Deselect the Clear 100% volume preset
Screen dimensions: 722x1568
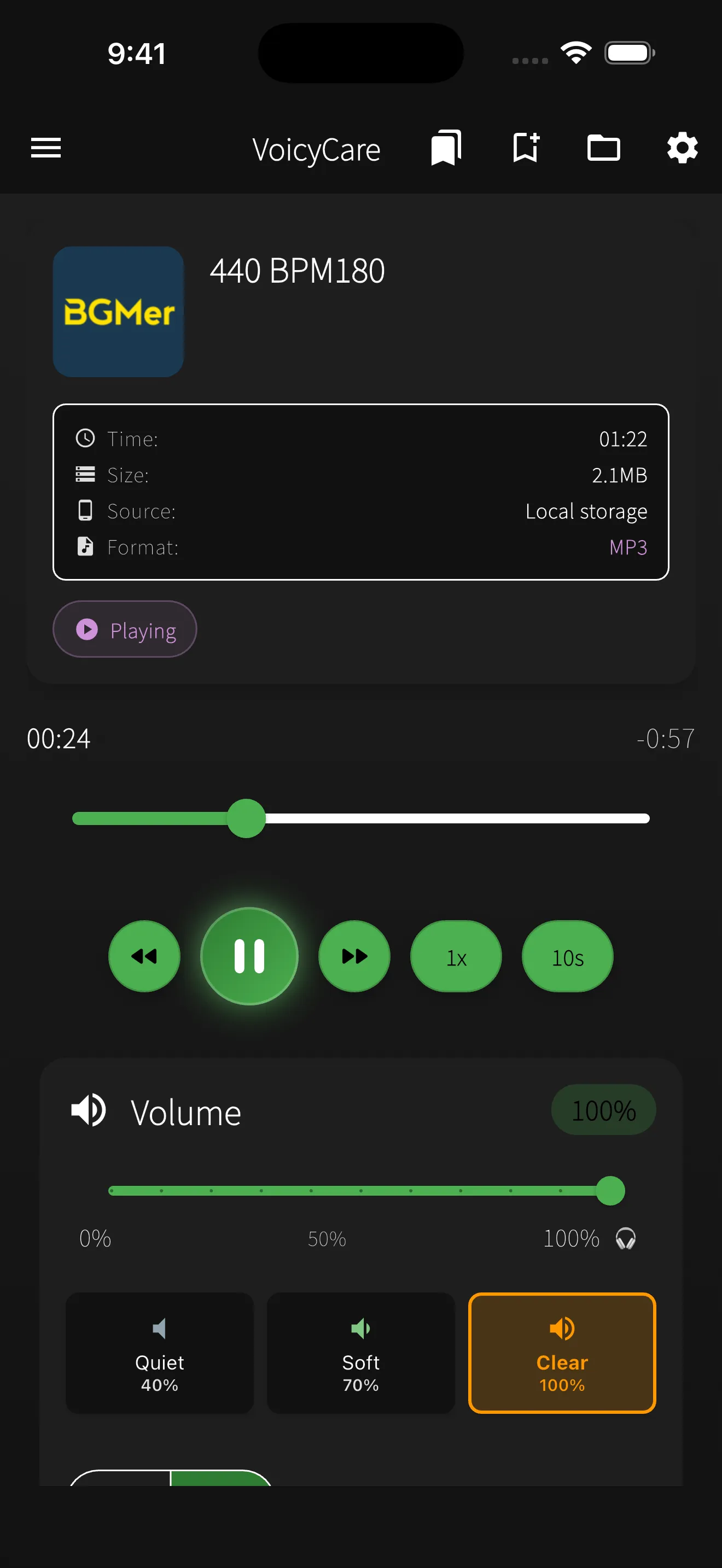(561, 1354)
